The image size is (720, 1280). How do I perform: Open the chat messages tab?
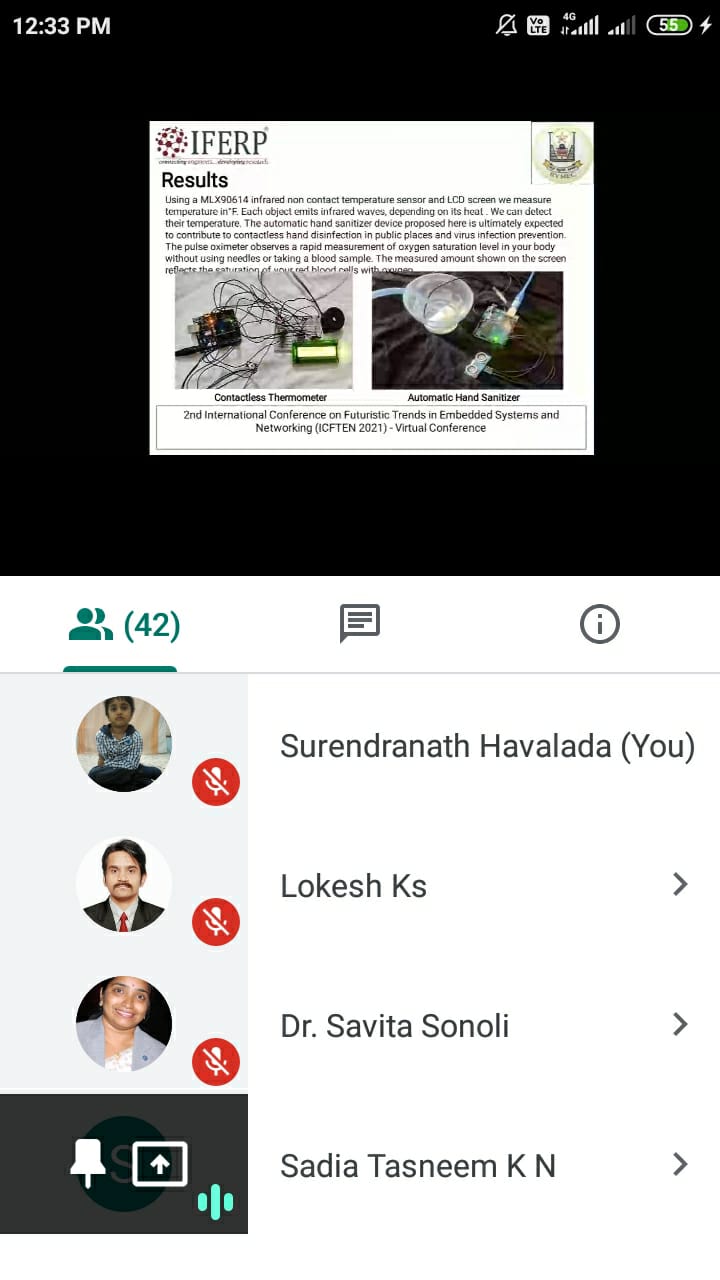pyautogui.click(x=360, y=624)
